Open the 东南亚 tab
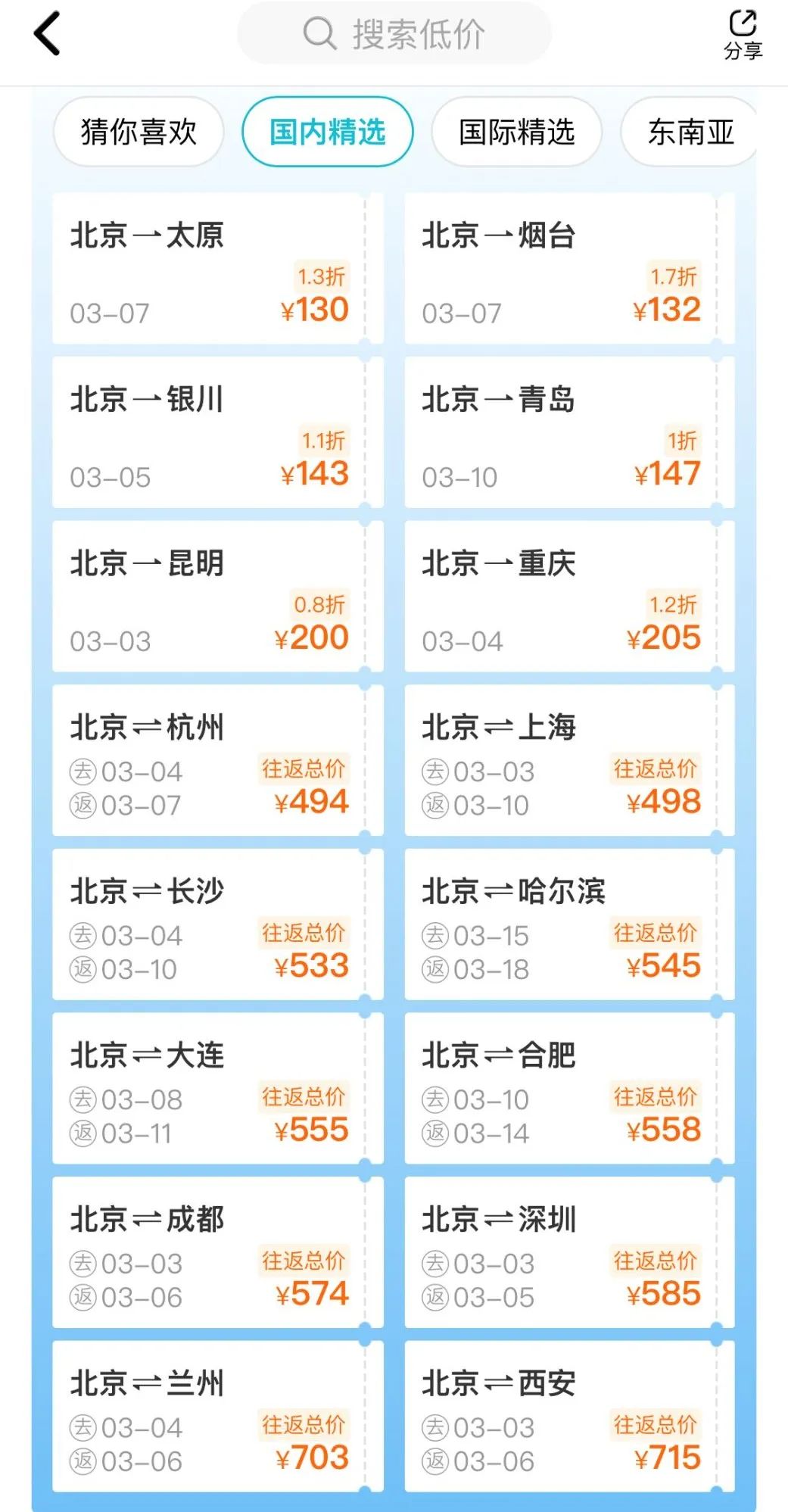Screen dimensions: 788x1512 tap(690, 132)
